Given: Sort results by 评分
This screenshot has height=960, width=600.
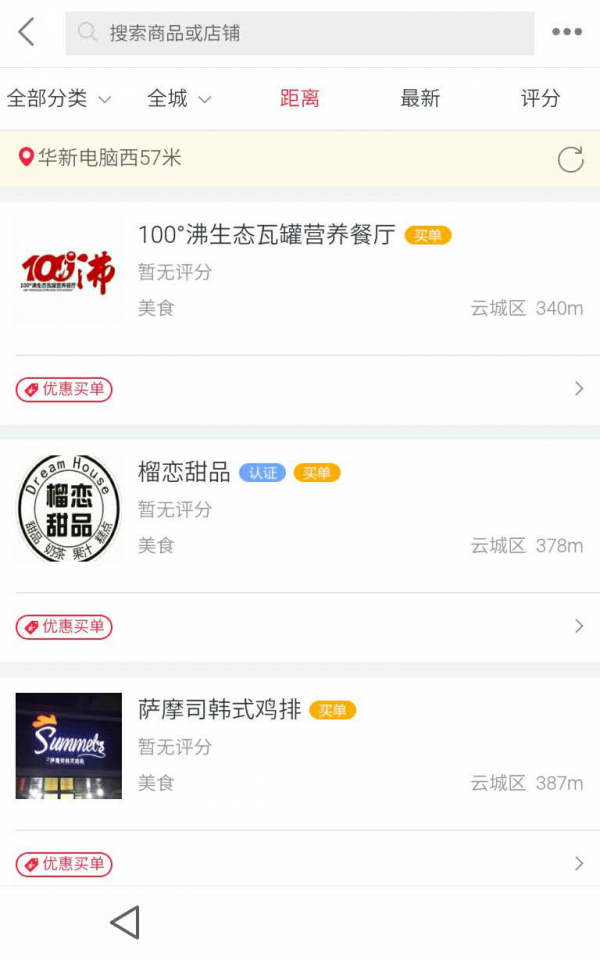Looking at the screenshot, I should click(x=540, y=98).
